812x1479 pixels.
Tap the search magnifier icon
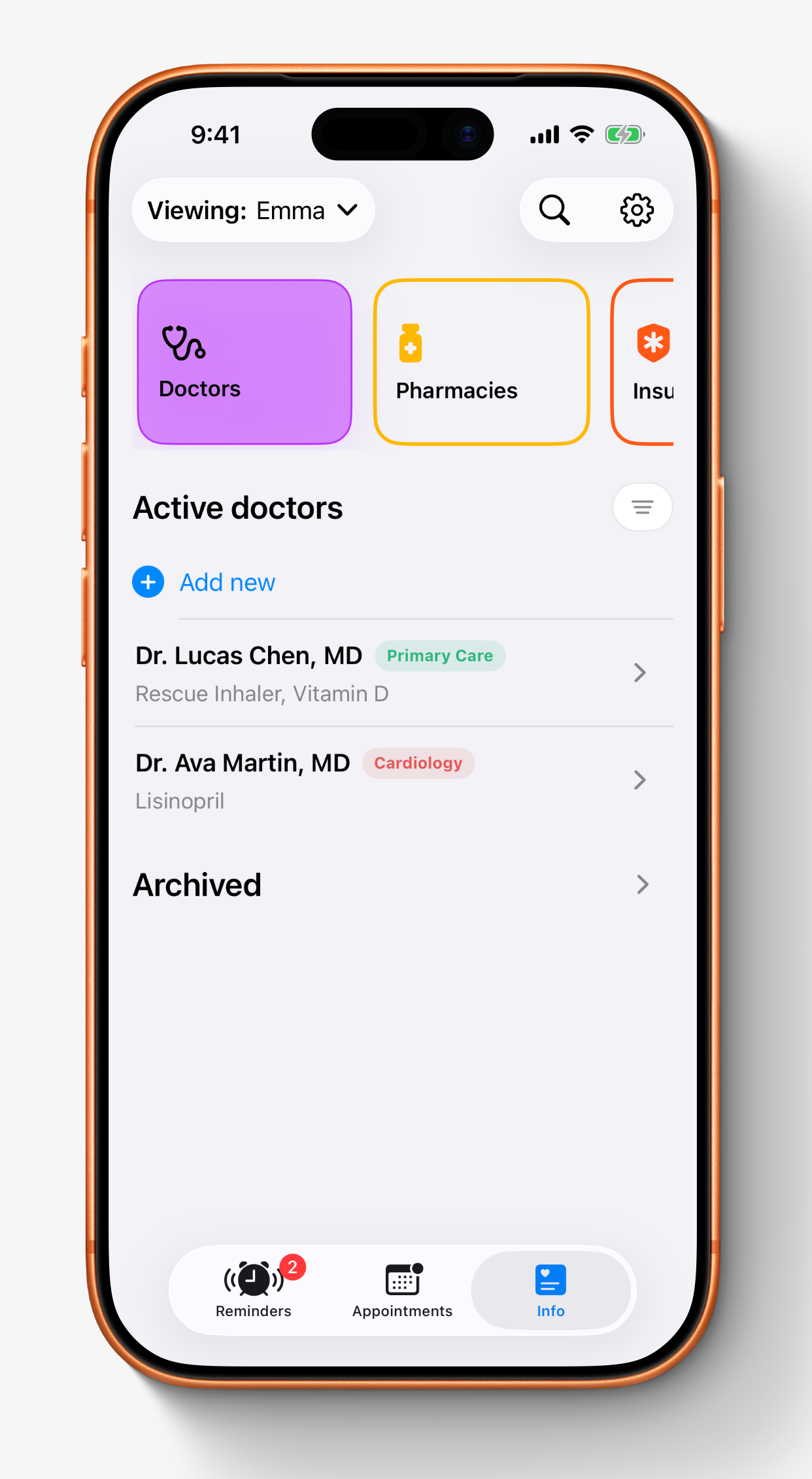point(554,211)
